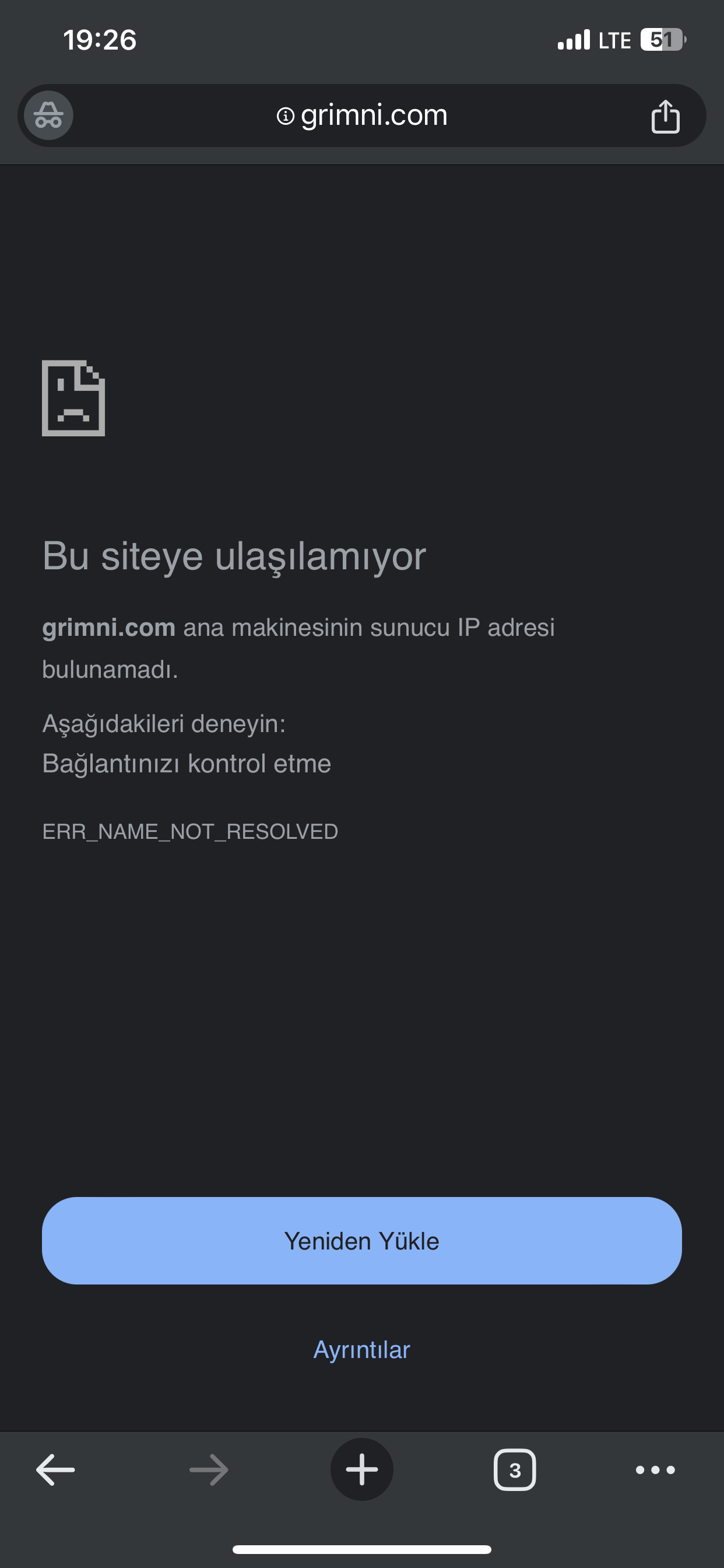
Task: Go back to the previous page
Action: (55, 1469)
